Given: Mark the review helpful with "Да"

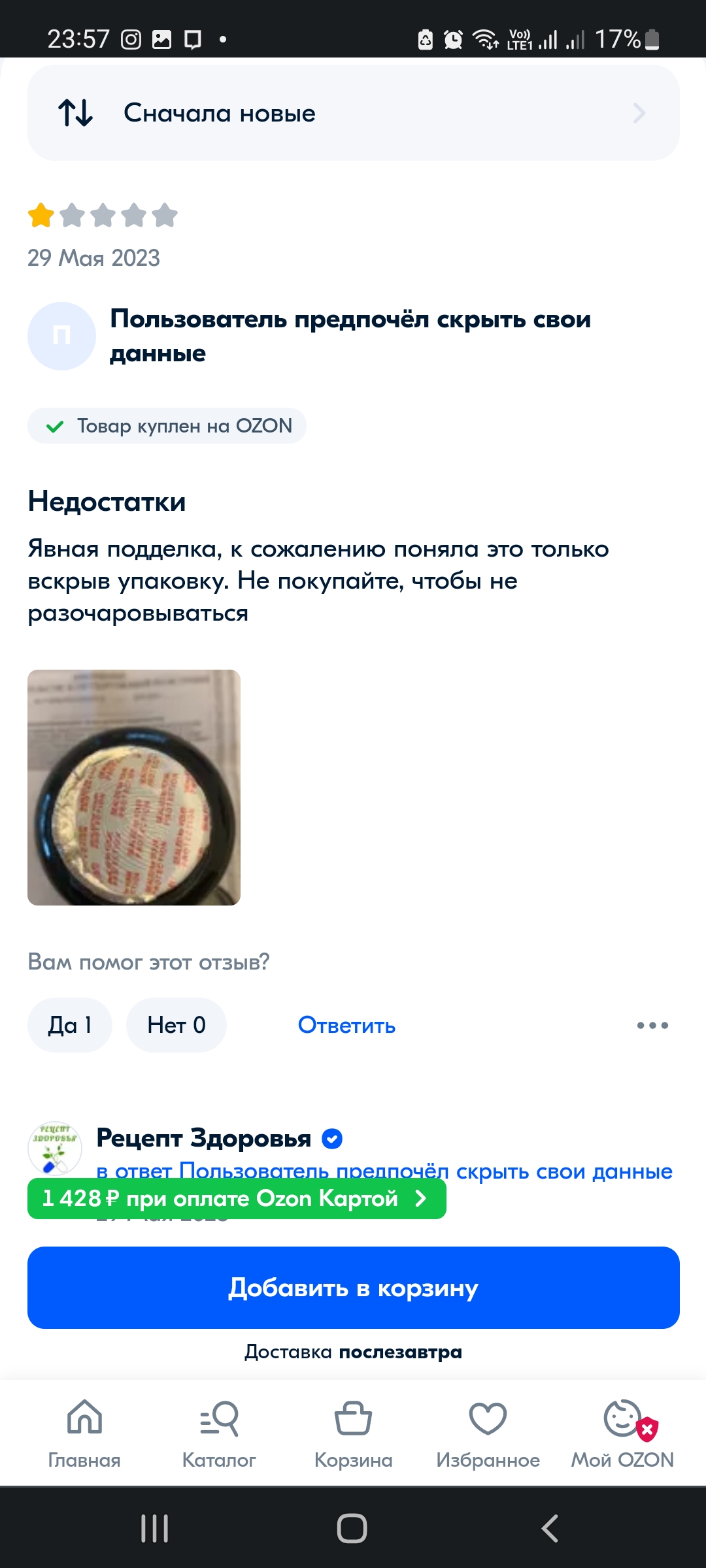Looking at the screenshot, I should tap(70, 1025).
